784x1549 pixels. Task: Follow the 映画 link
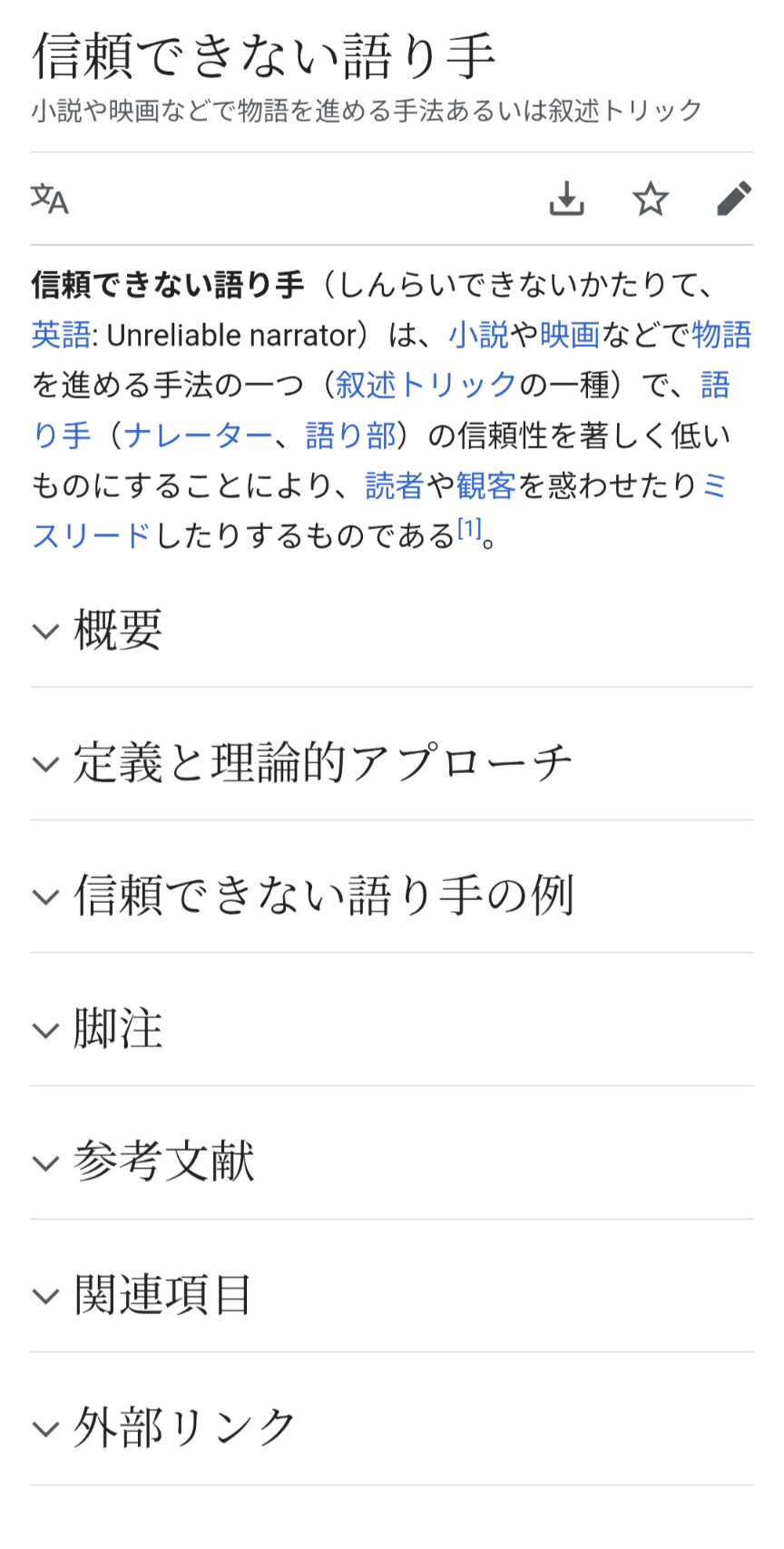(570, 335)
